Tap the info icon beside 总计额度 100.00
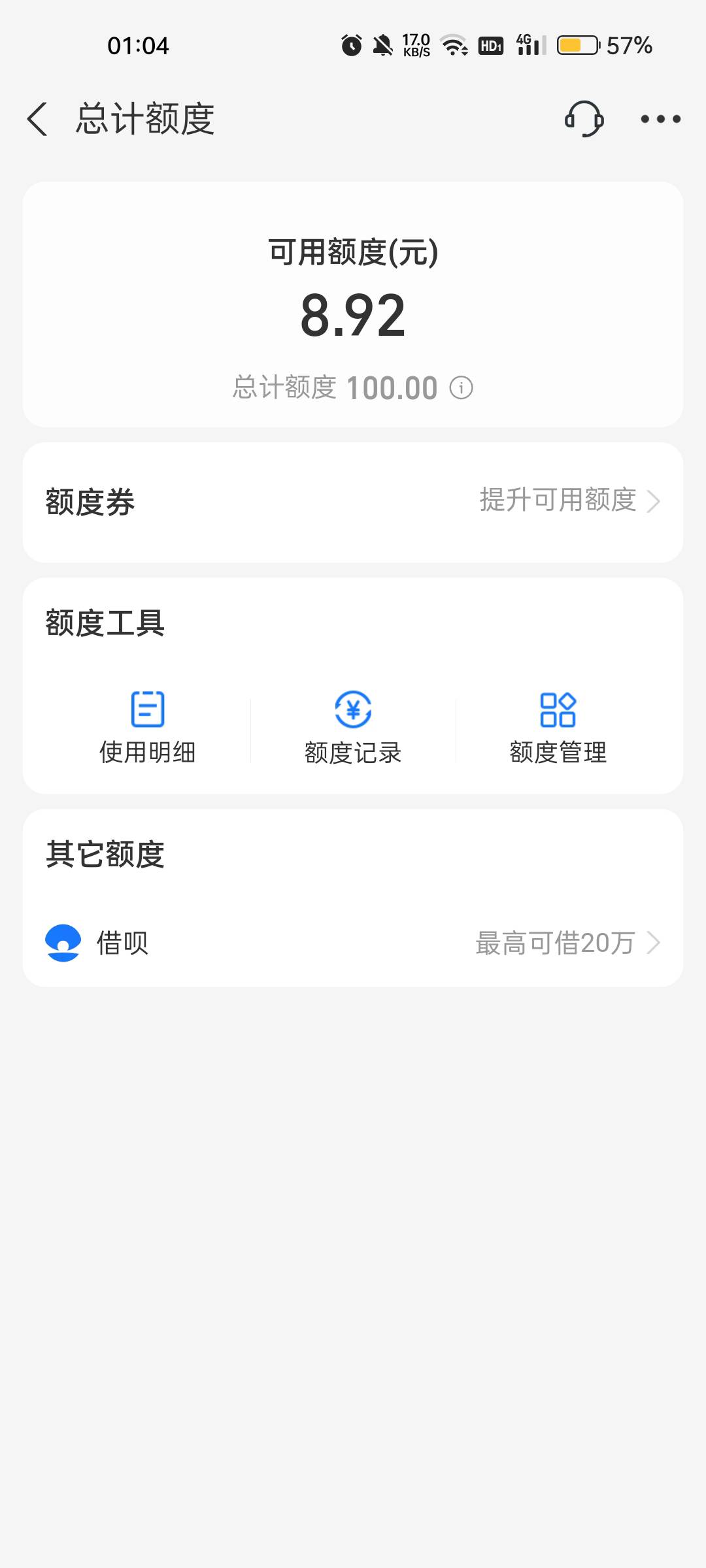Screen dimensions: 706x1568 [x=461, y=388]
